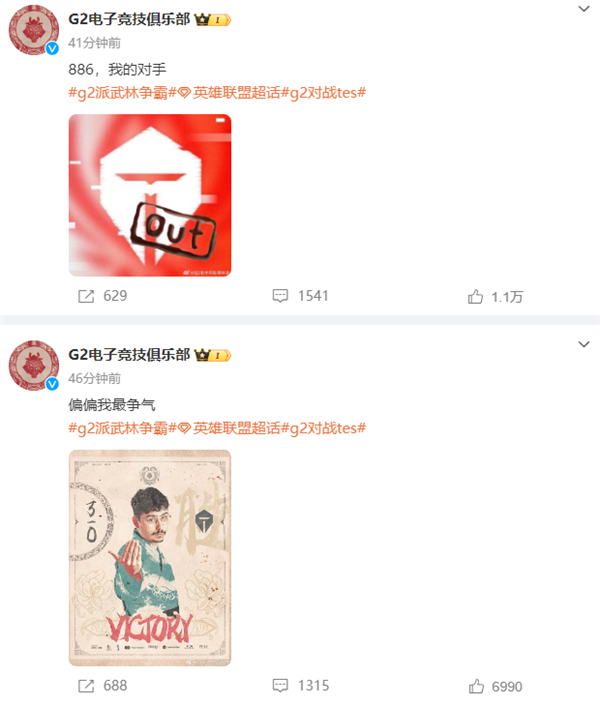Open the Victory poster image in the second post
Image resolution: width=600 pixels, height=704 pixels.
click(x=150, y=557)
